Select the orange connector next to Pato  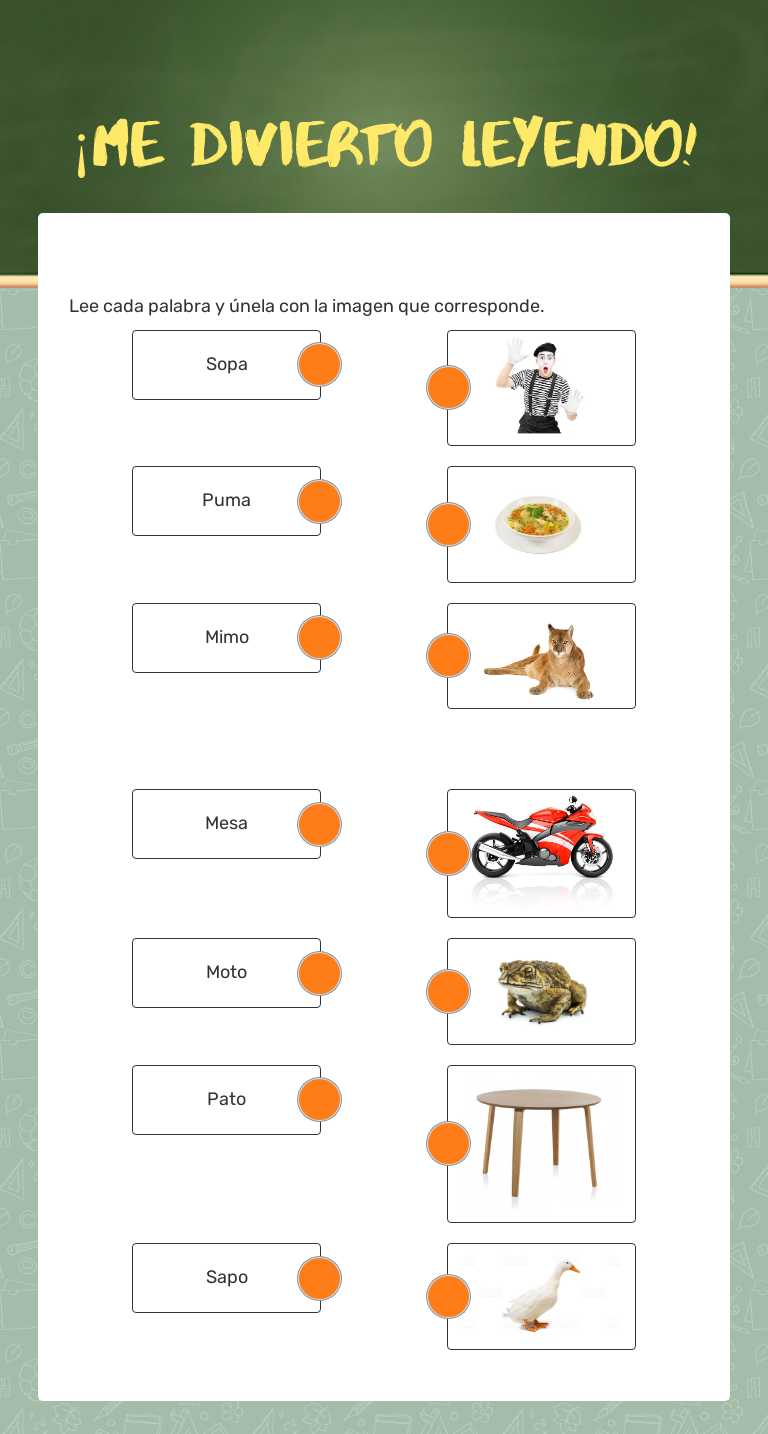(319, 1099)
